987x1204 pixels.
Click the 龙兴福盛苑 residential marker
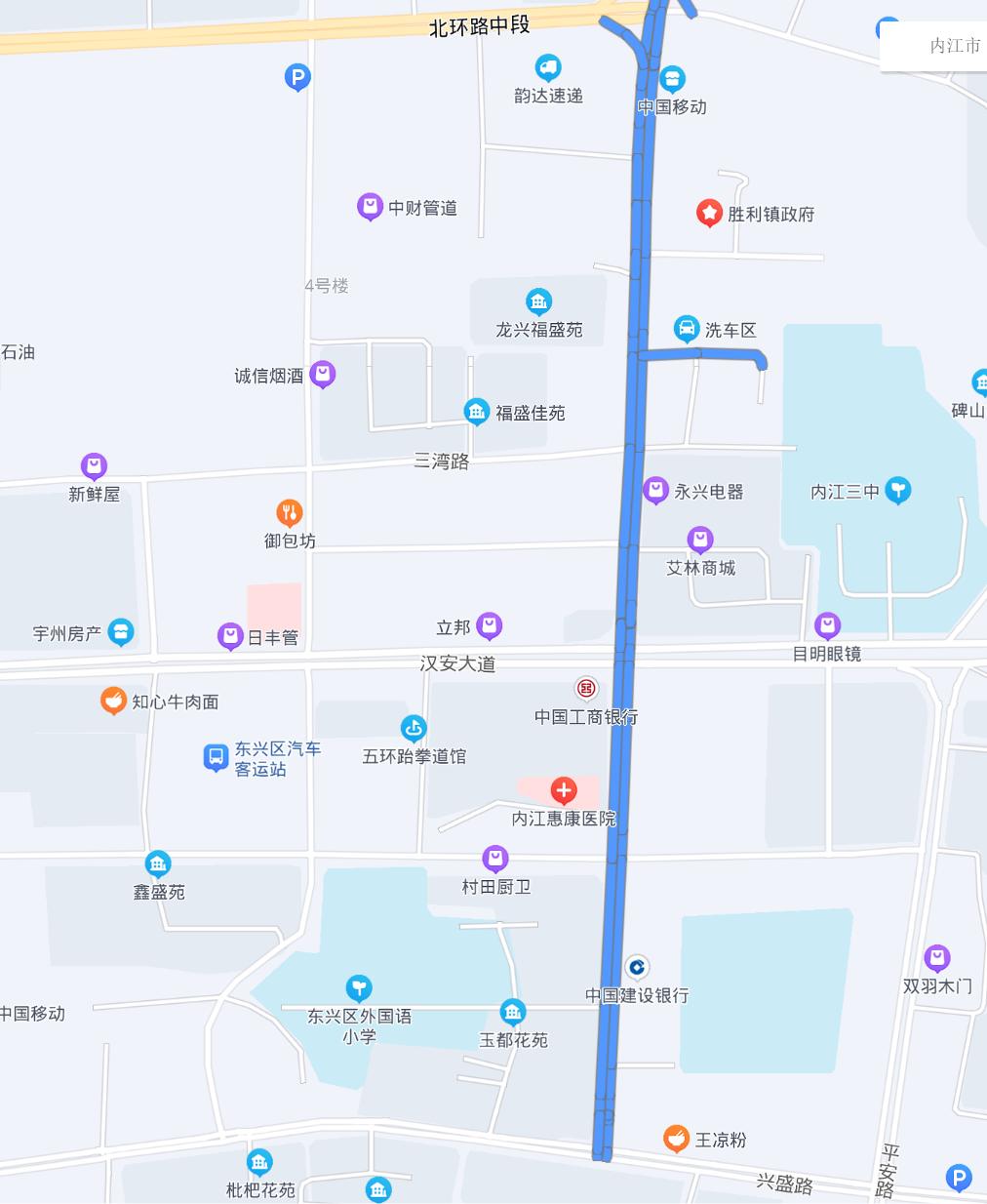point(537,301)
